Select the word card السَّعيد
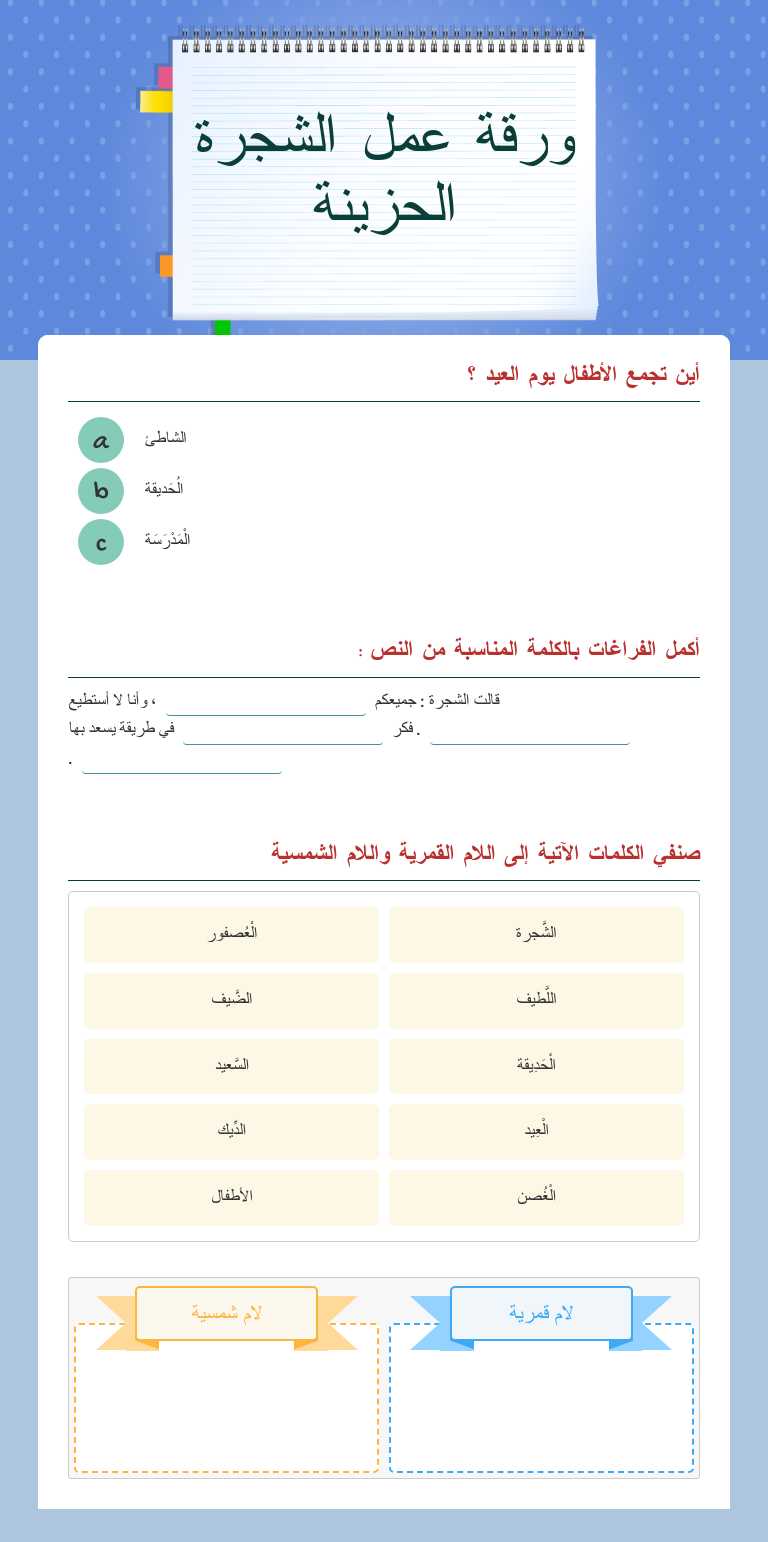Image resolution: width=768 pixels, height=1542 pixels. pos(231,1065)
